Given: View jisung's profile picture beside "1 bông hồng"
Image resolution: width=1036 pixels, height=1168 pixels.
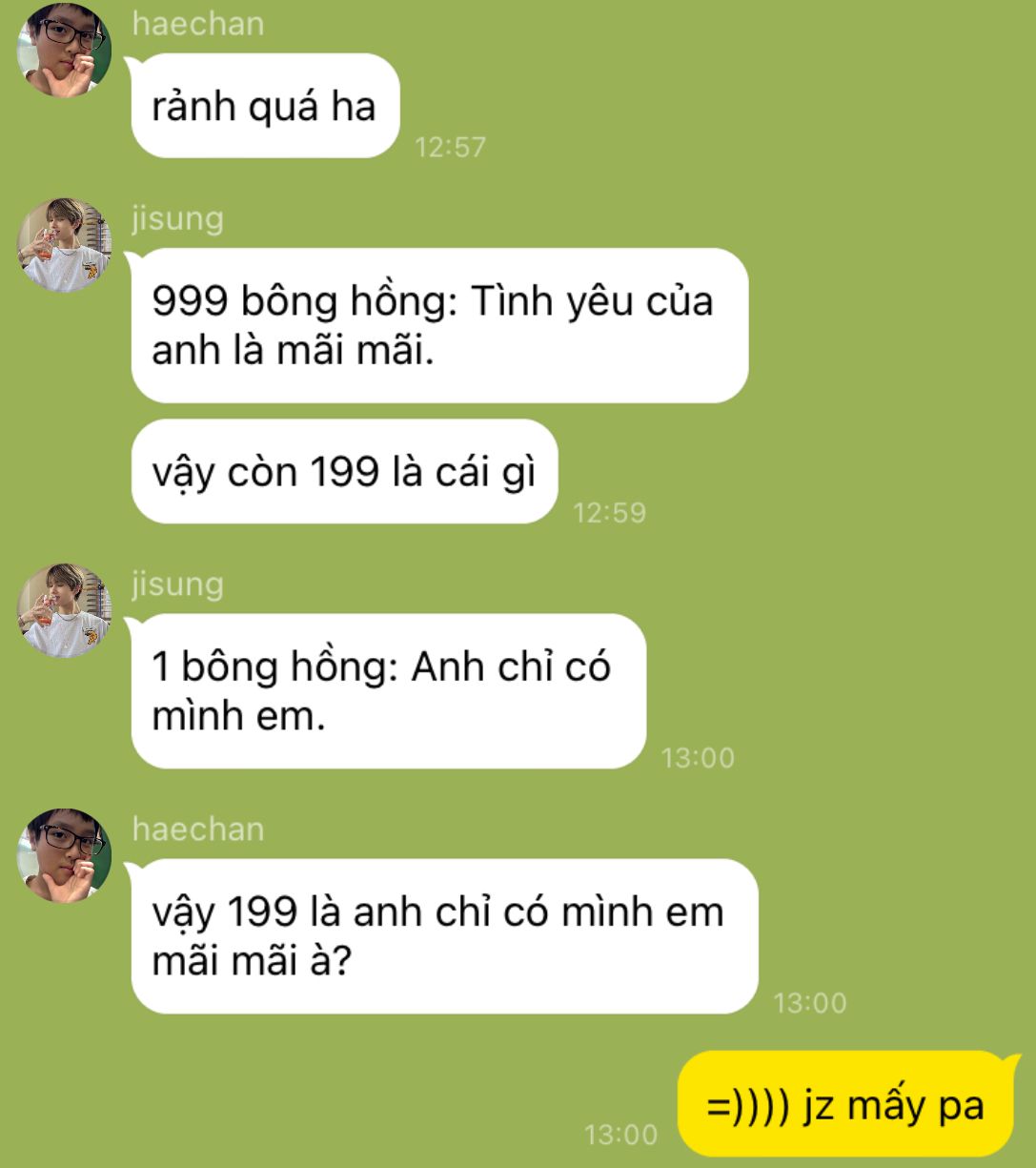Looking at the screenshot, I should (x=64, y=610).
